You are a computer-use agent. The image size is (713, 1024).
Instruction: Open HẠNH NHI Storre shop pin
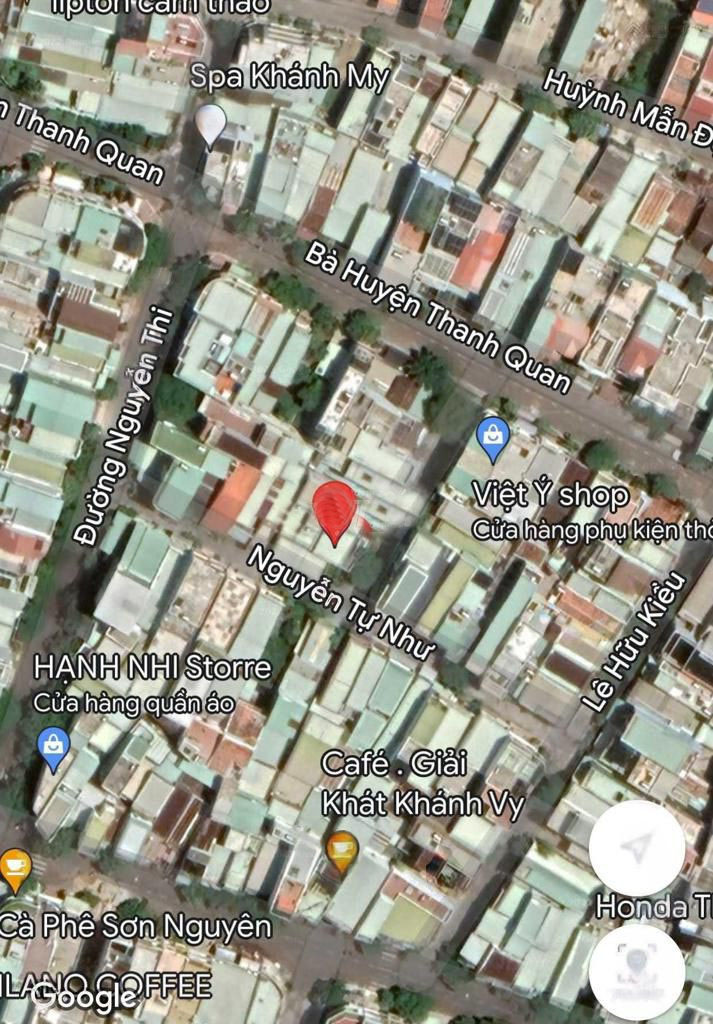(53, 748)
